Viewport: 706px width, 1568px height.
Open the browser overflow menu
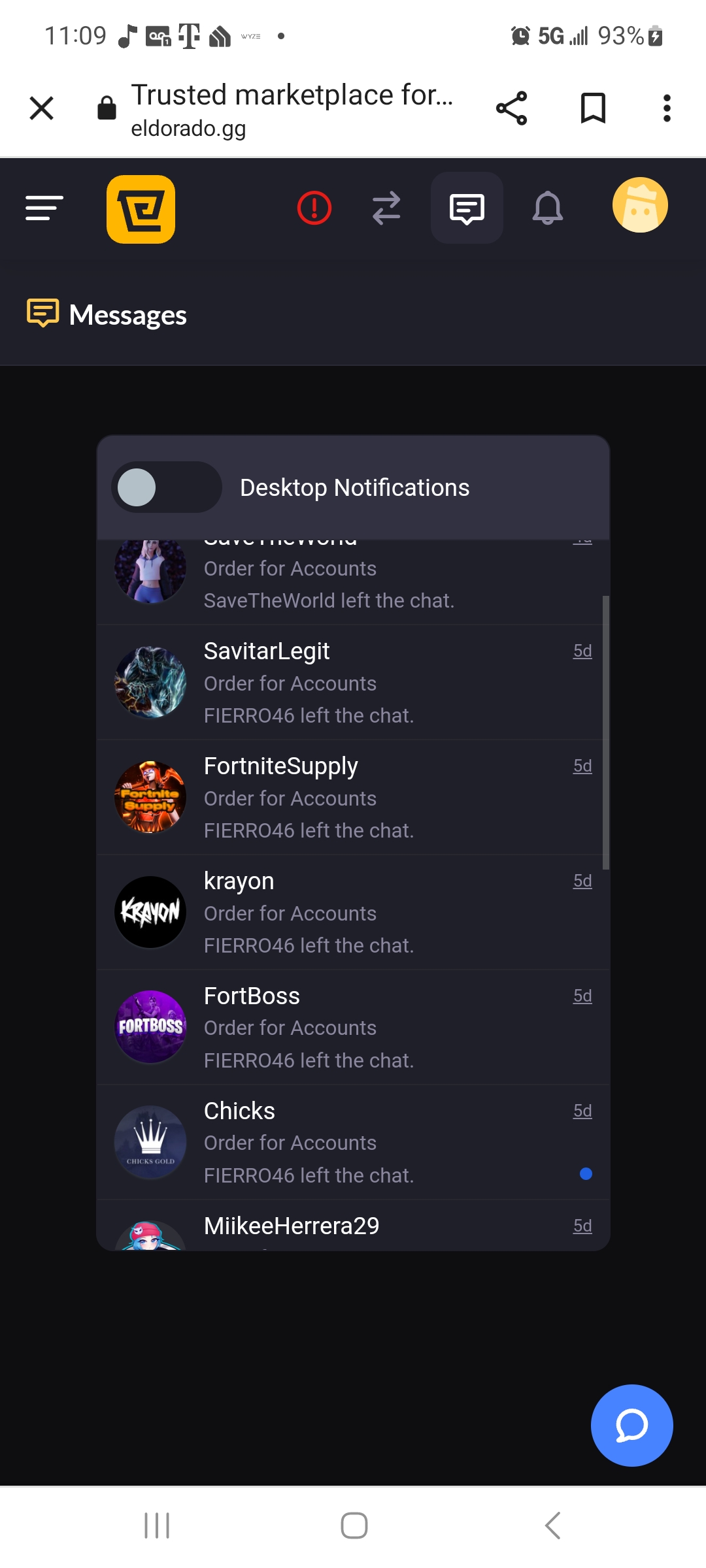point(666,108)
